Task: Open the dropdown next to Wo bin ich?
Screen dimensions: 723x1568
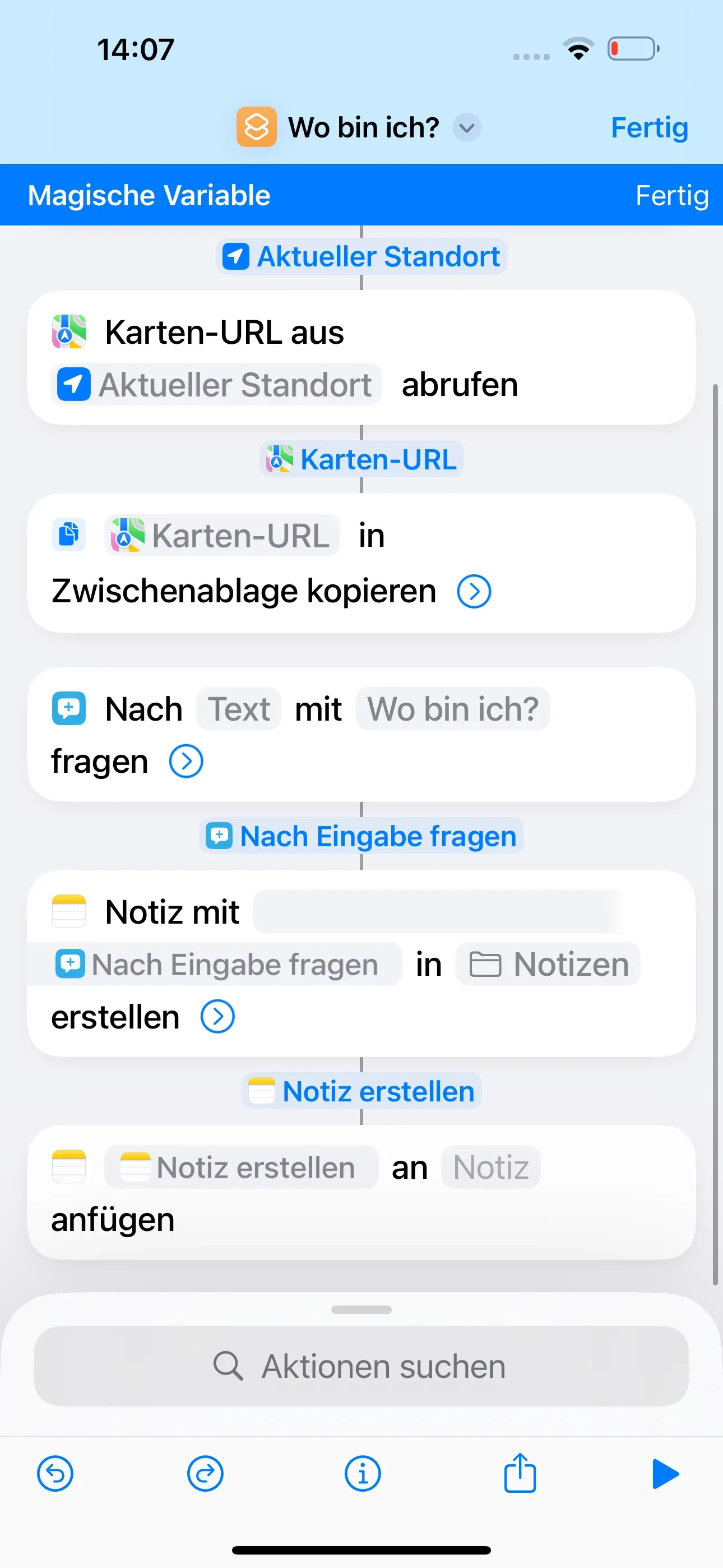Action: tap(467, 128)
